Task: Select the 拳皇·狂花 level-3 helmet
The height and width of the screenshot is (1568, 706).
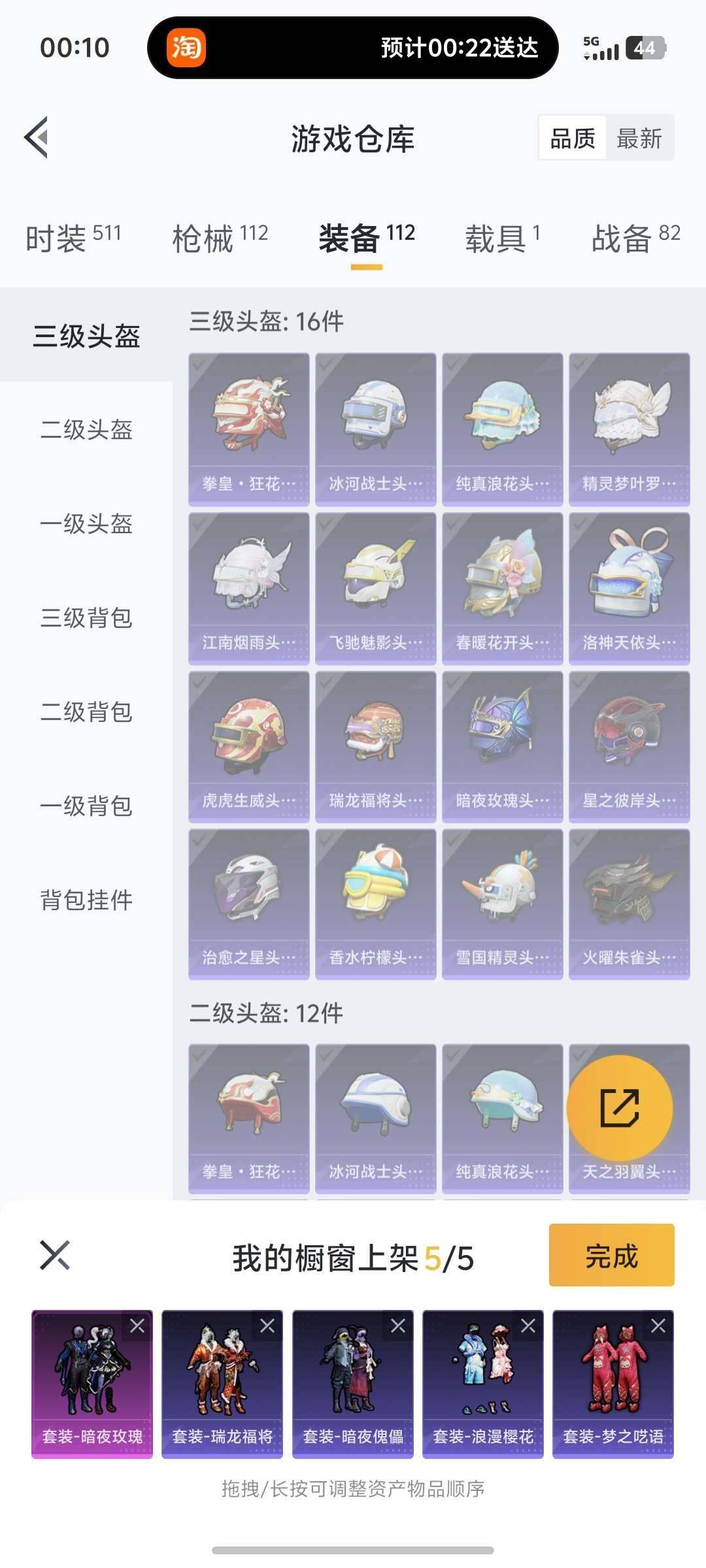Action: (248, 428)
